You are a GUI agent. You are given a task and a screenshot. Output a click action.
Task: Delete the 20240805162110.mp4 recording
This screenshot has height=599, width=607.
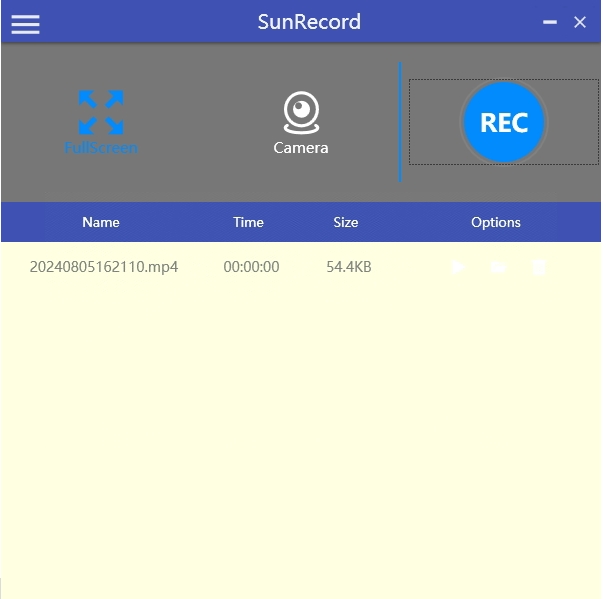point(539,267)
